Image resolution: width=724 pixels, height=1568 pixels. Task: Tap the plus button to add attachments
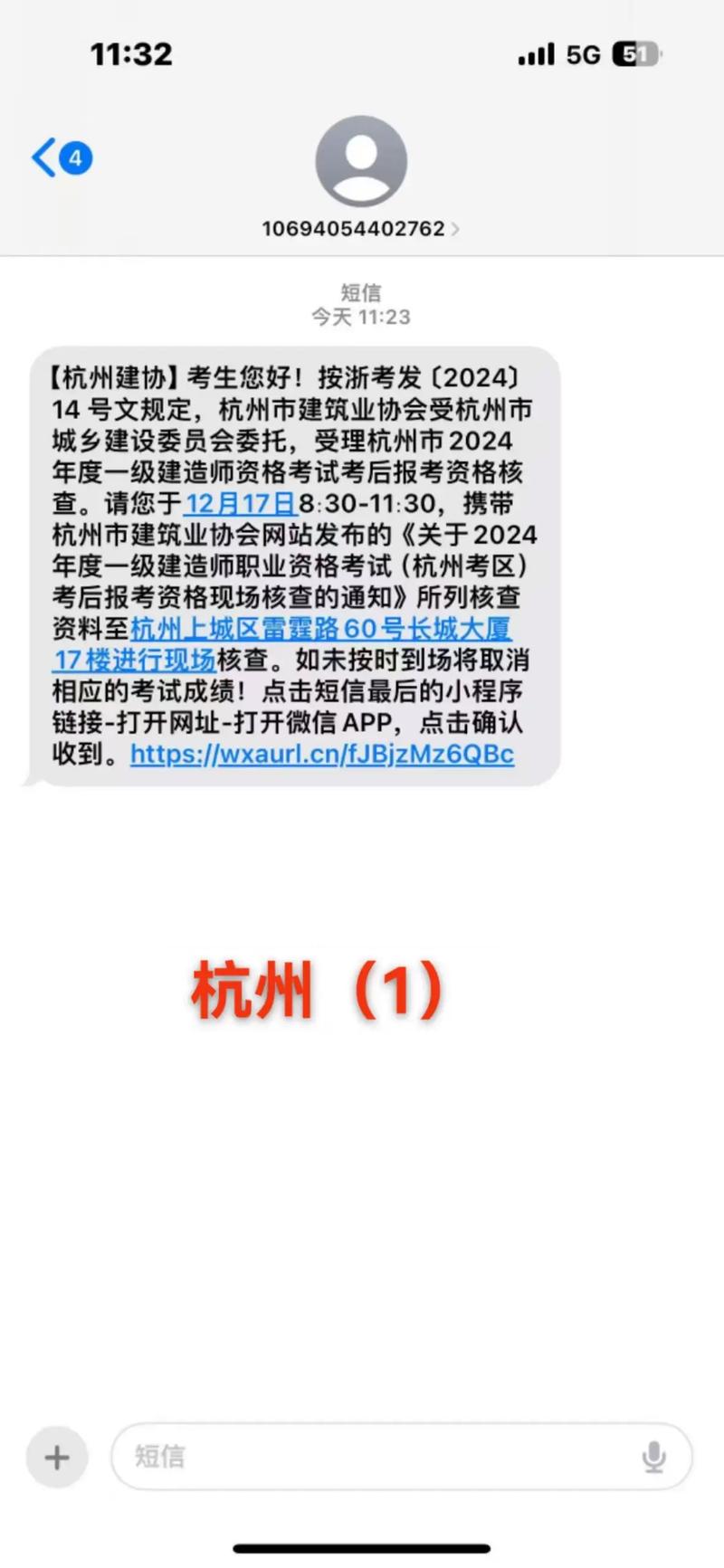click(x=56, y=1457)
